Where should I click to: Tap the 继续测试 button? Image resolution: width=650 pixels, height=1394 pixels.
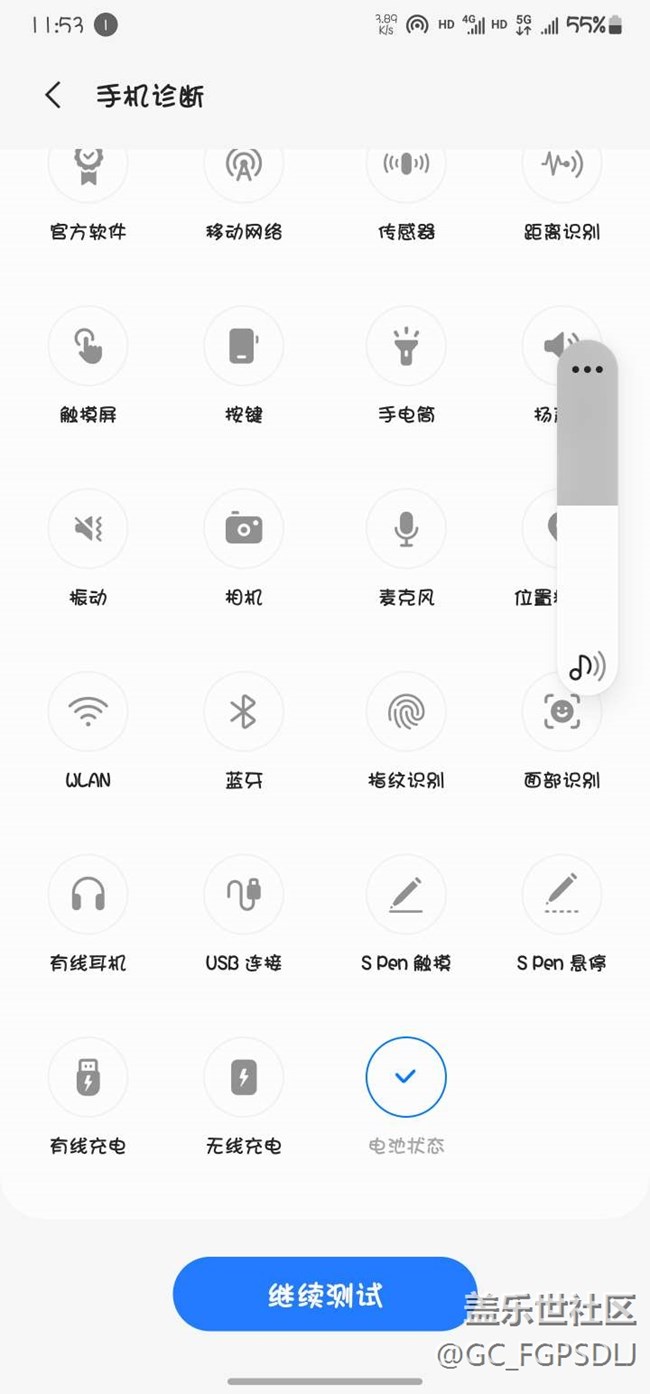[x=324, y=1295]
